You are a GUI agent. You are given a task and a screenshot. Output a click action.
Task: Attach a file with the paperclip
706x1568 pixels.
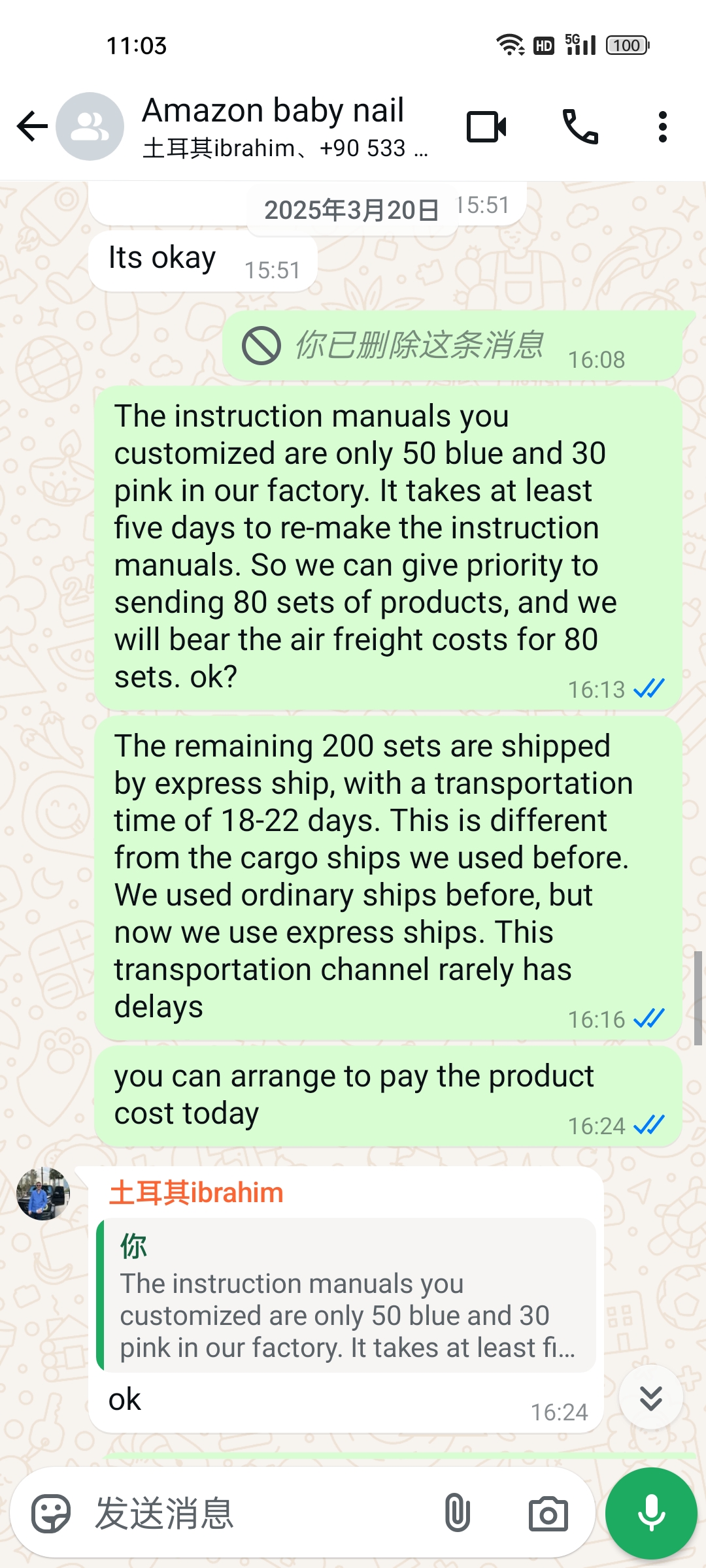[457, 1513]
